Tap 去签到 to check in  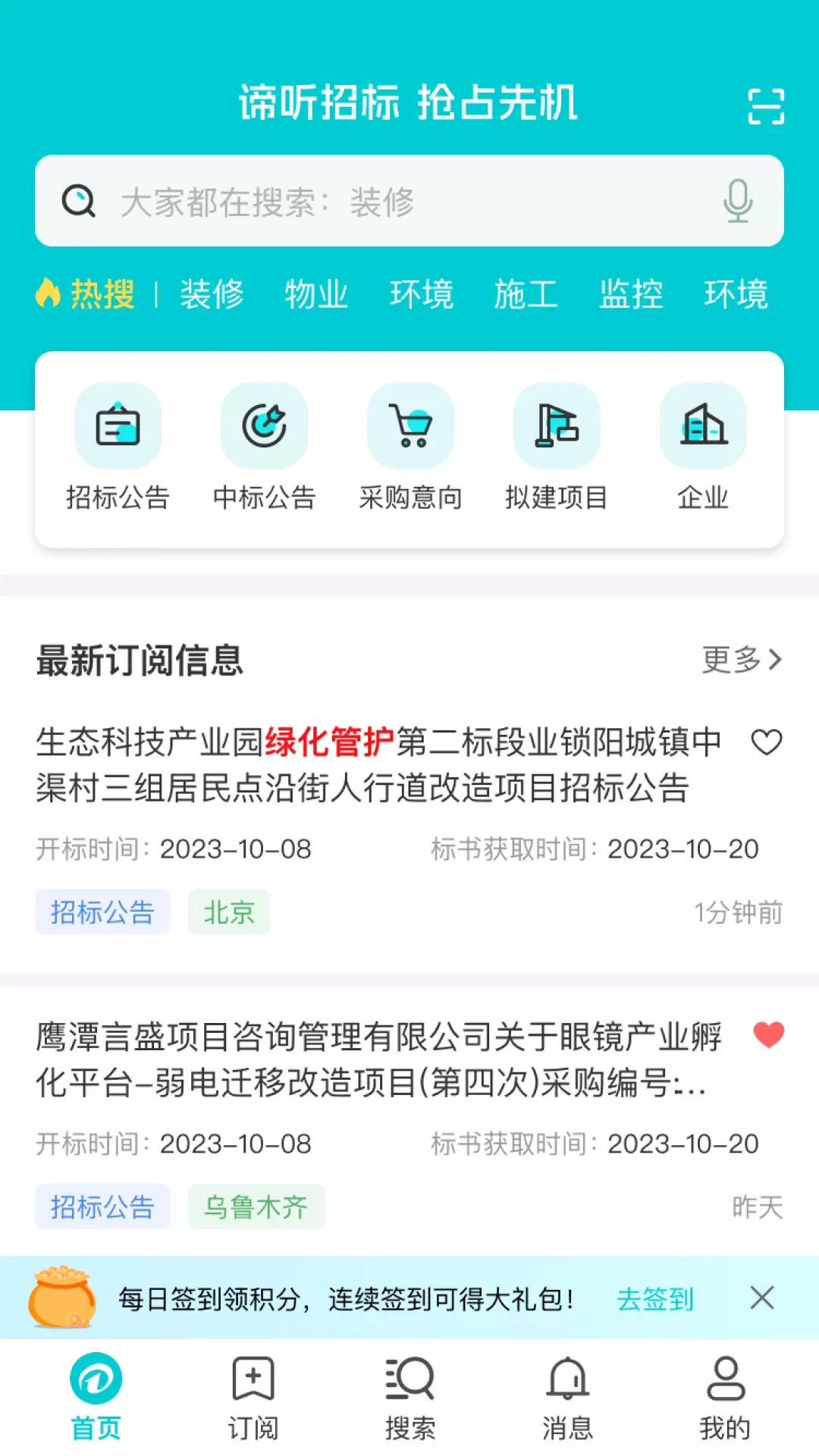point(655,1299)
